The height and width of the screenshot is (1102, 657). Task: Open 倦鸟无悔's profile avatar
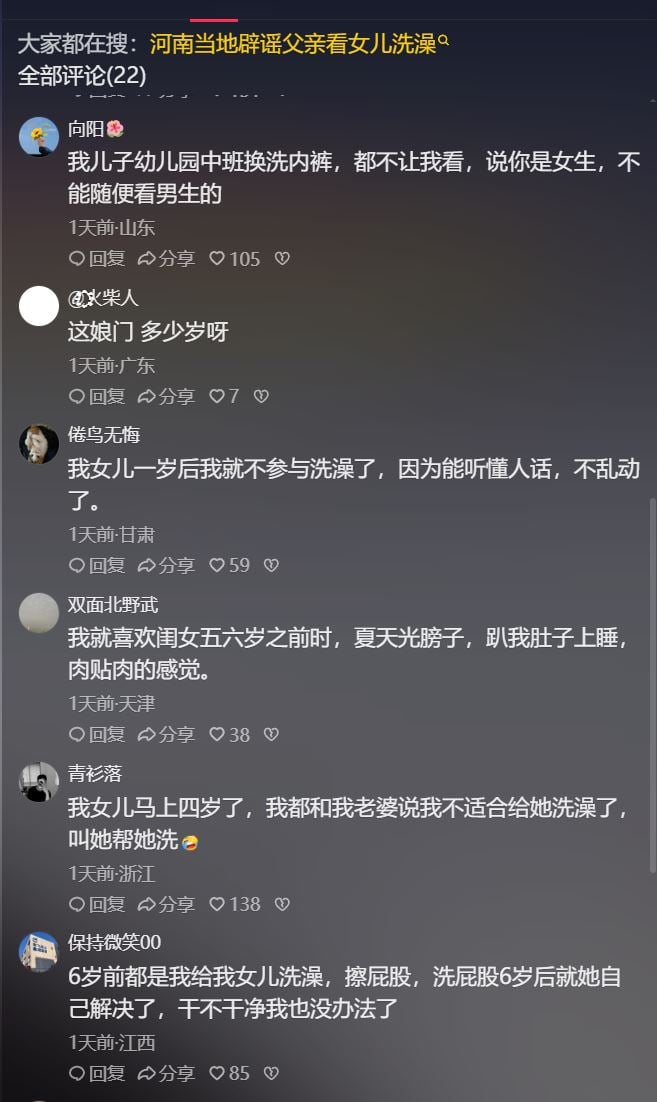[x=39, y=444]
